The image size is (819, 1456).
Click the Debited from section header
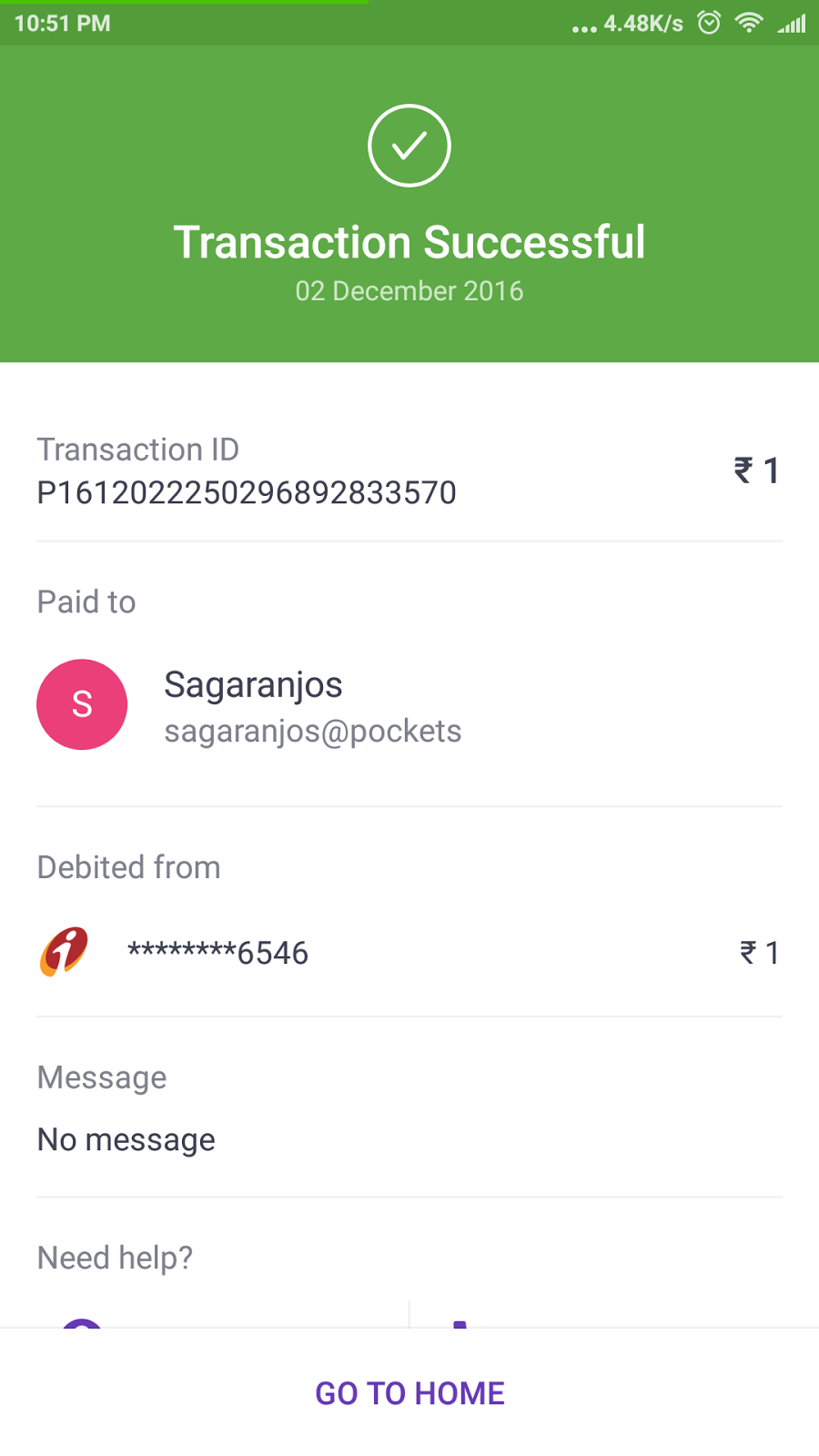128,866
